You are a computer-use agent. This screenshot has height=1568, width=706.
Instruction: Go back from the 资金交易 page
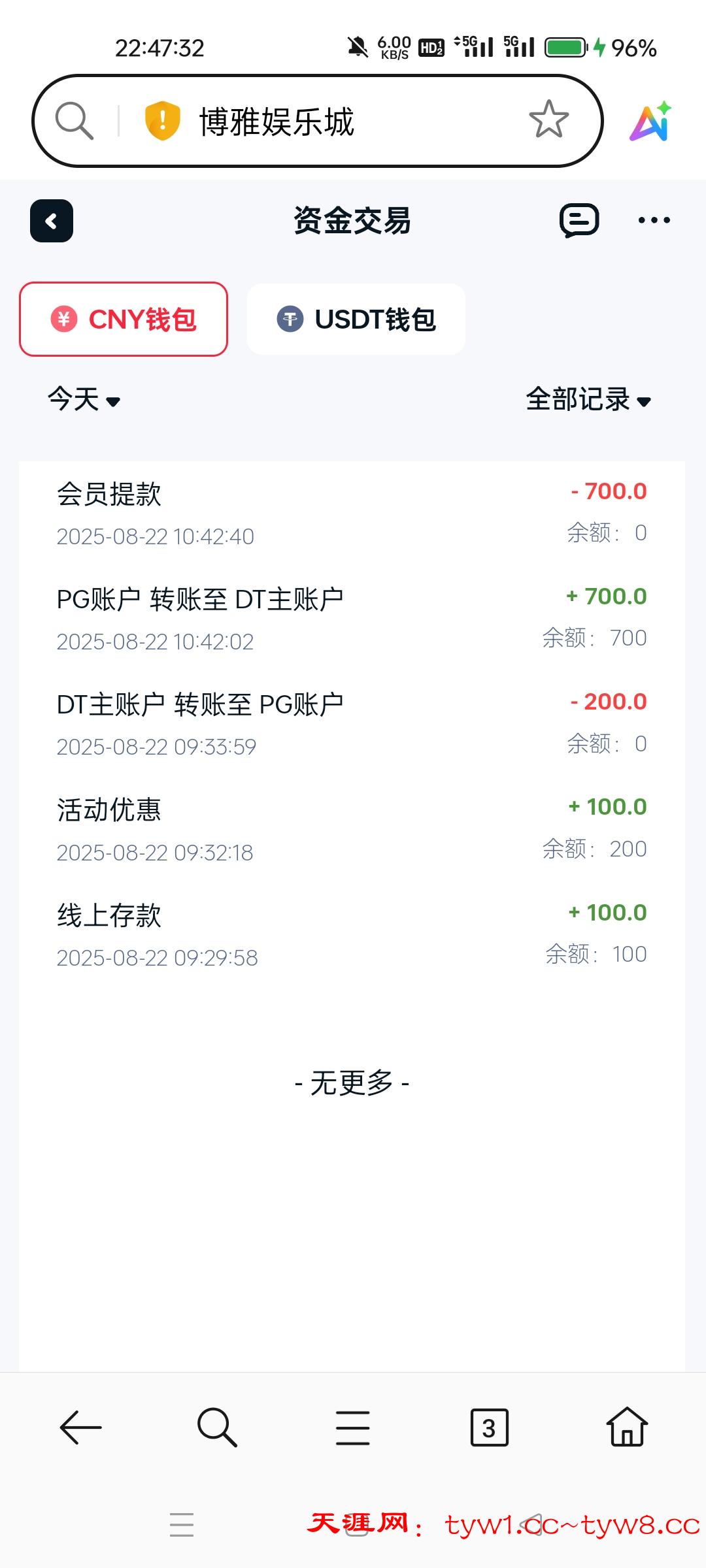(52, 221)
